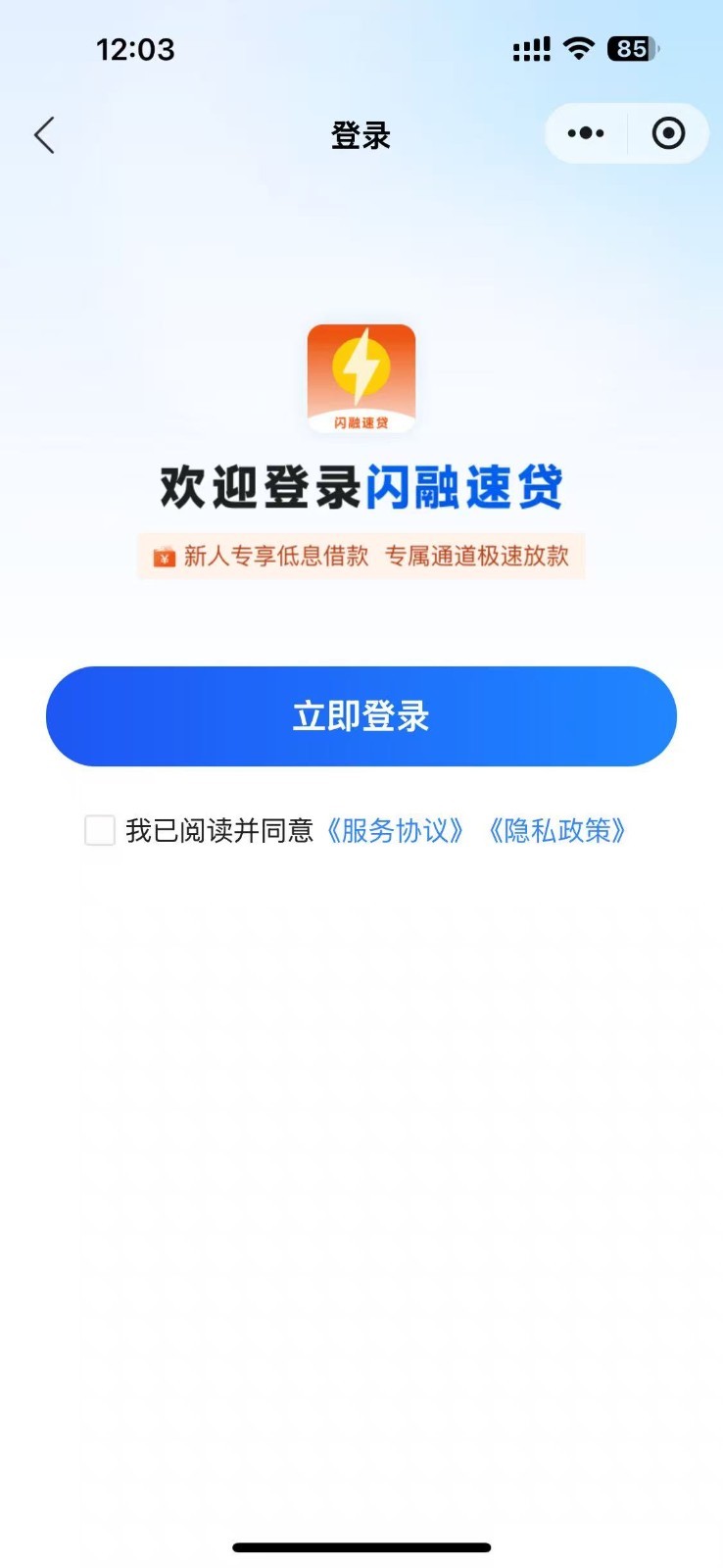The image size is (723, 1568).
Task: Open the 《服务协议》 service agreement
Action: [396, 830]
